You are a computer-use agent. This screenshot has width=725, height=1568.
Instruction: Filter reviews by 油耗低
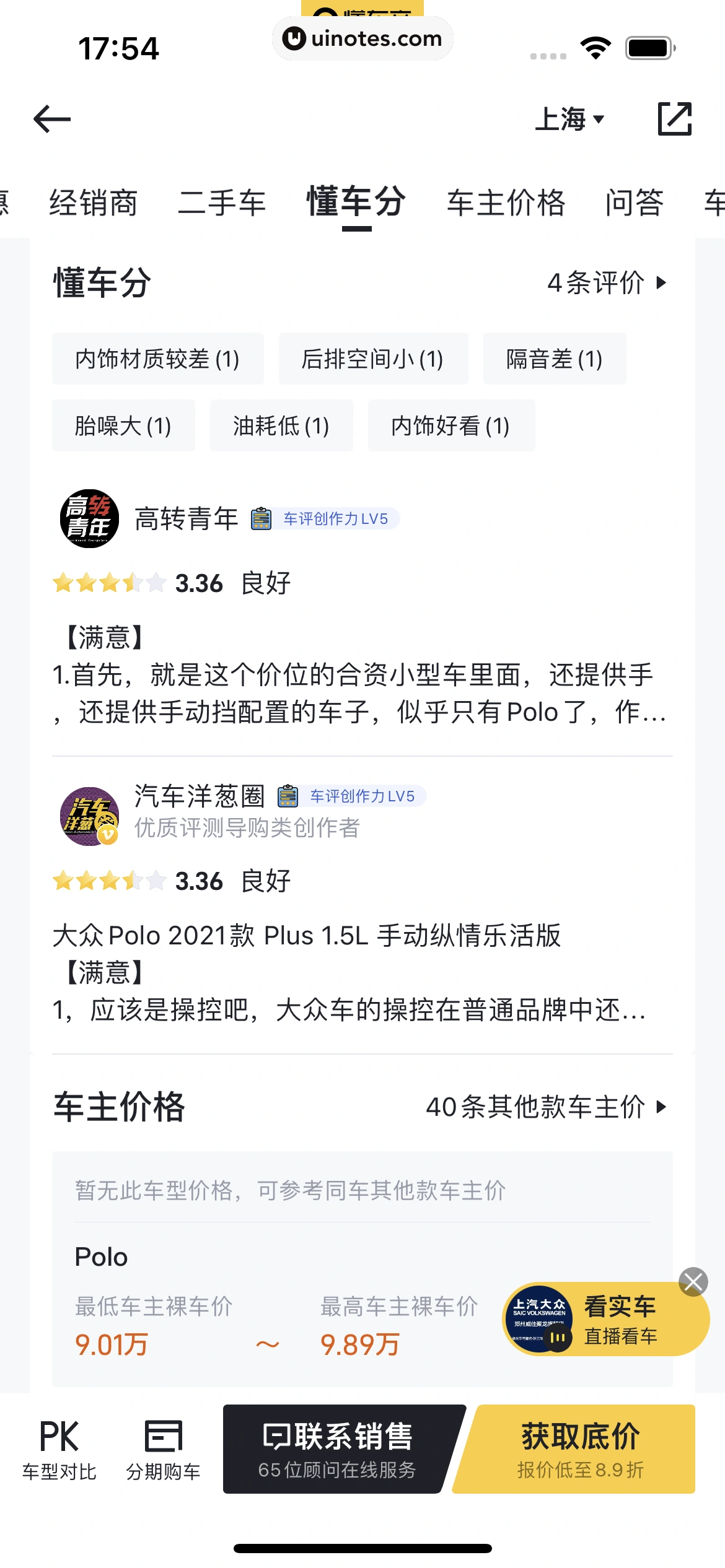[x=281, y=426]
